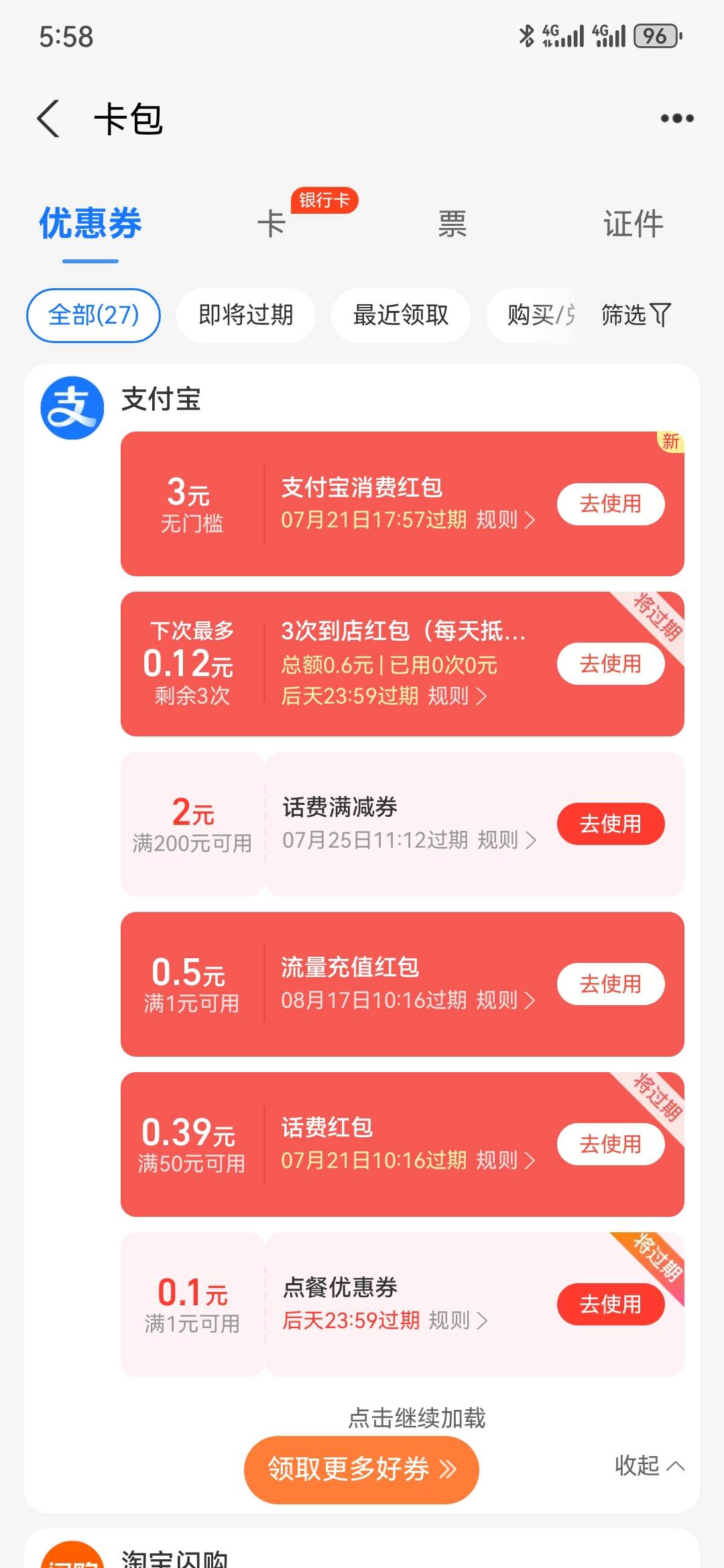Tap 去使用 on 流量充值红包

[611, 984]
